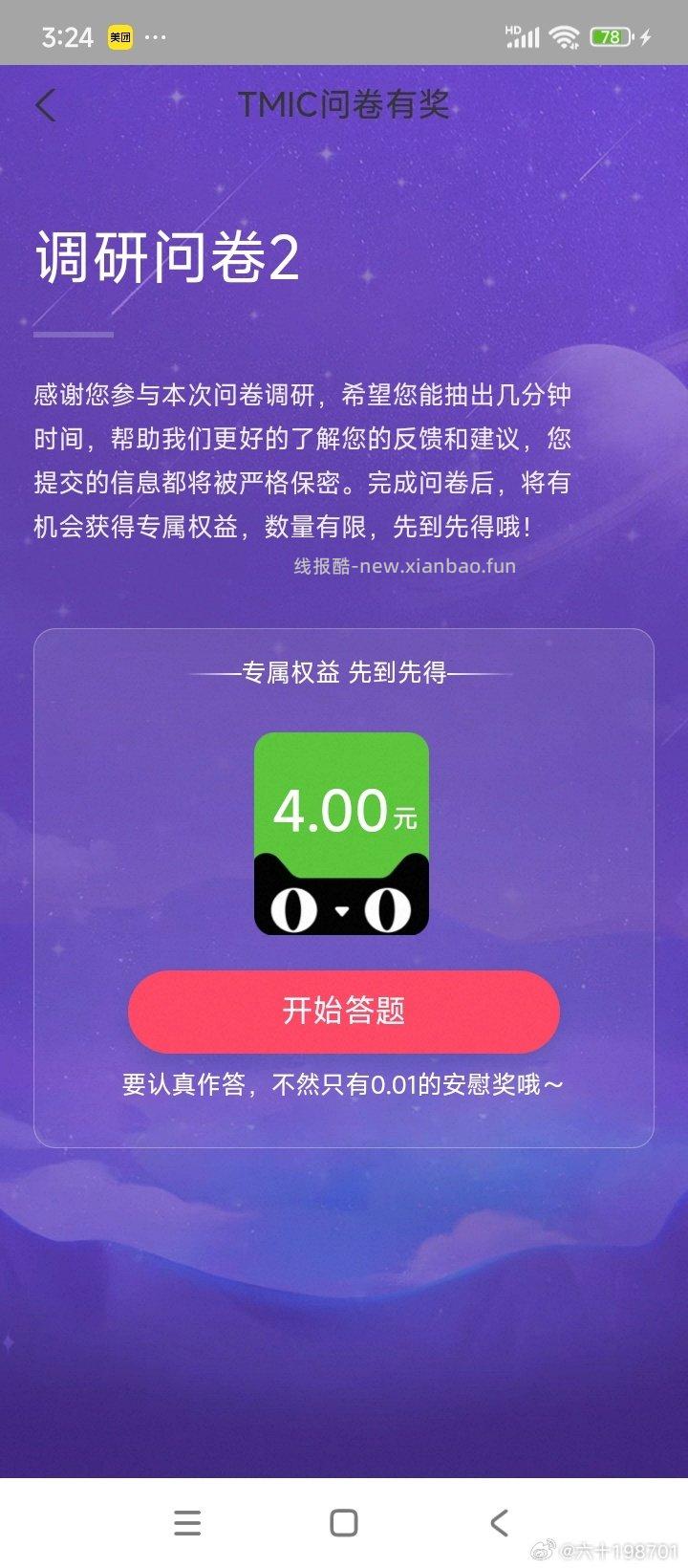Open the Meituan app notification icon
Viewport: 688px width, 1568px height.
tap(118, 36)
